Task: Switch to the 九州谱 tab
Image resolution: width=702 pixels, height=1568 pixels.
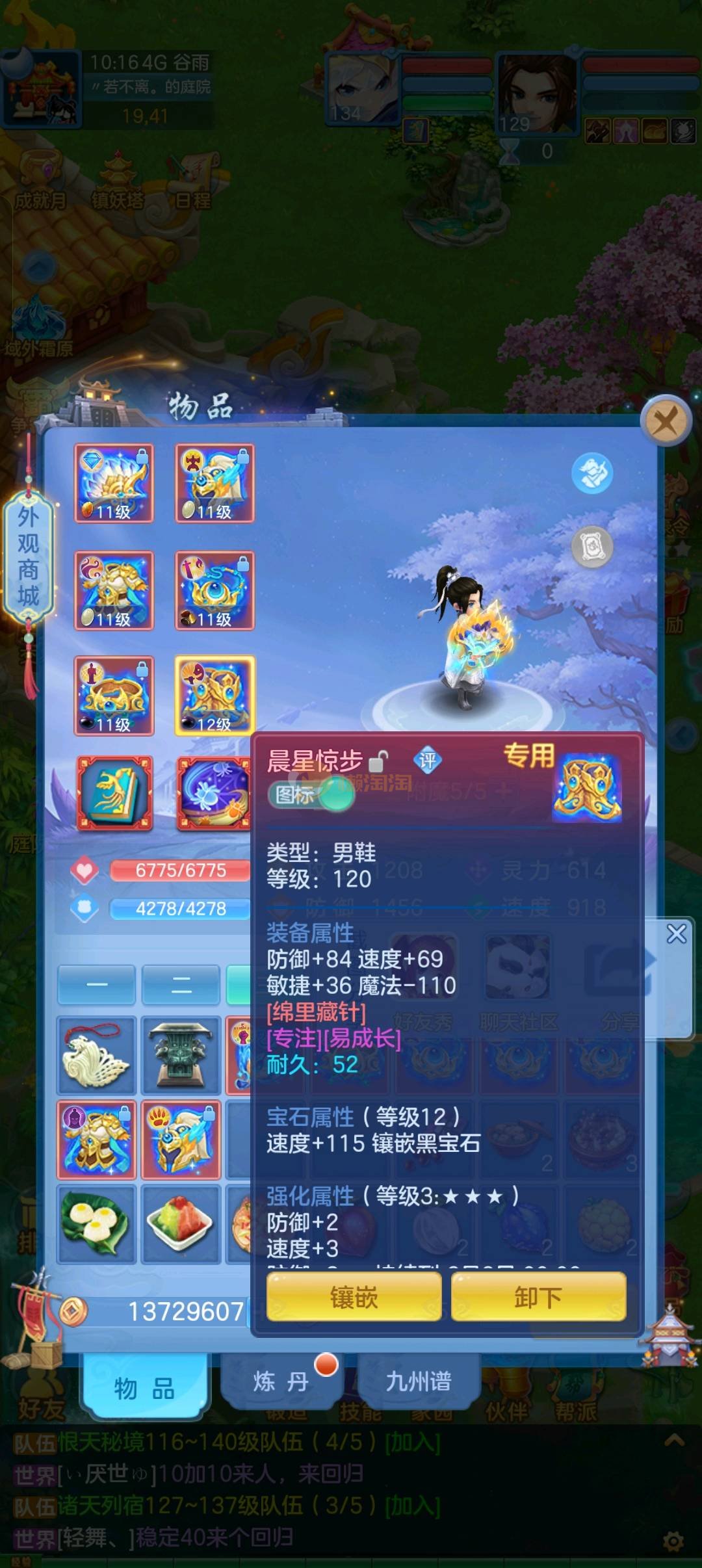Action: (x=418, y=1381)
